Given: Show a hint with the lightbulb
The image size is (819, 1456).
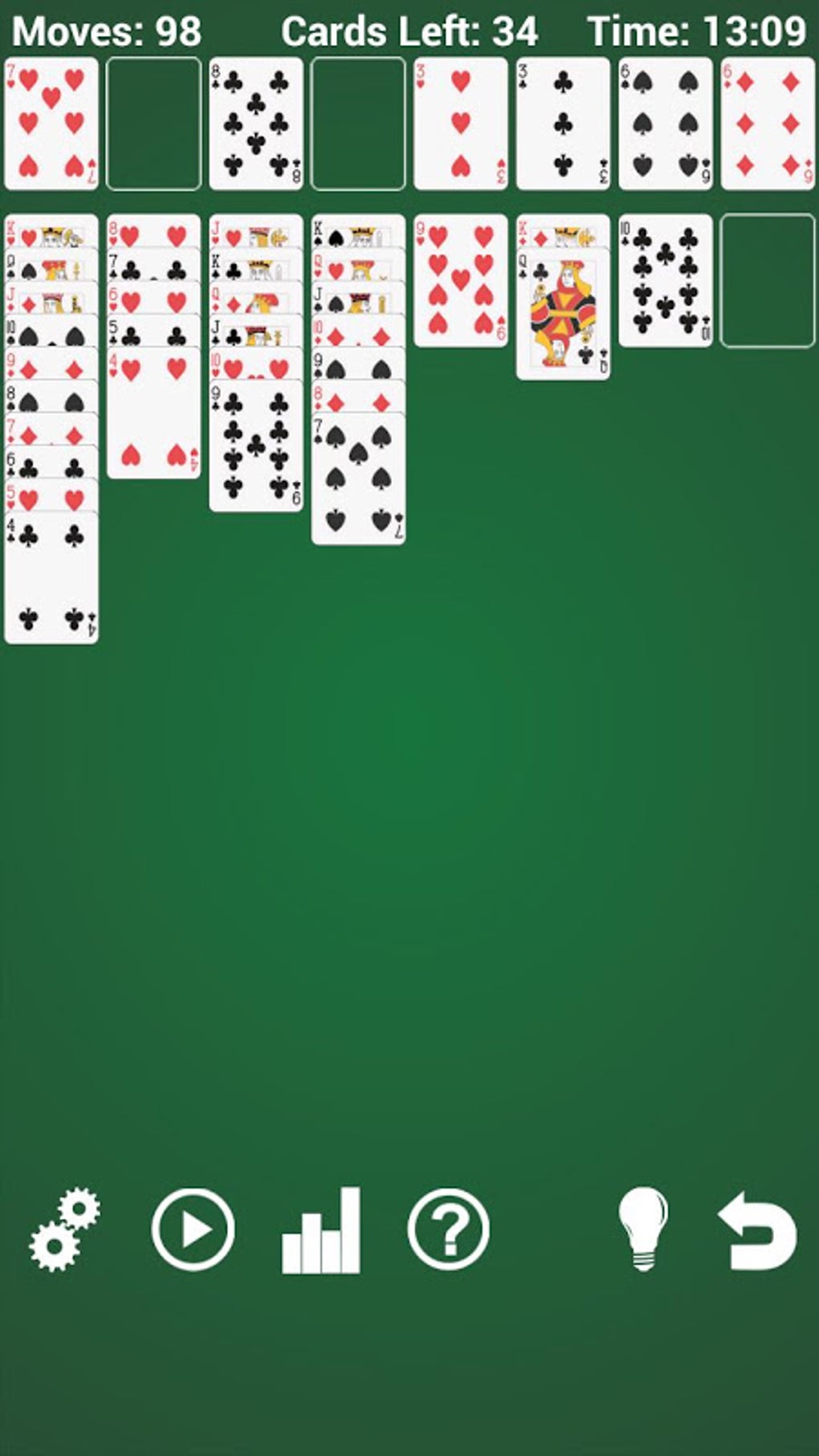Looking at the screenshot, I should 642,1230.
